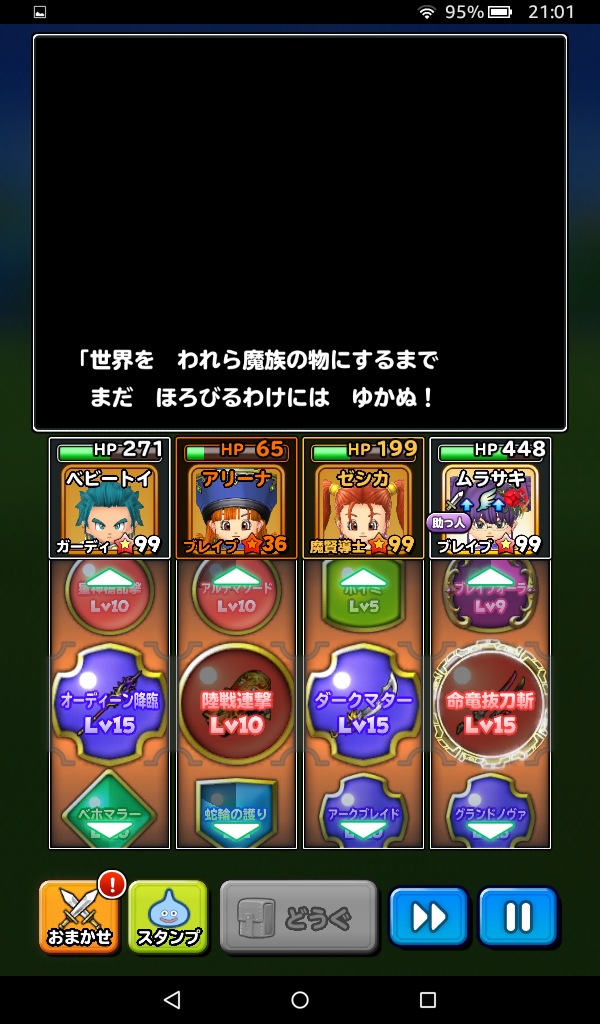Open the スタンプ stamp menu

click(x=168, y=916)
